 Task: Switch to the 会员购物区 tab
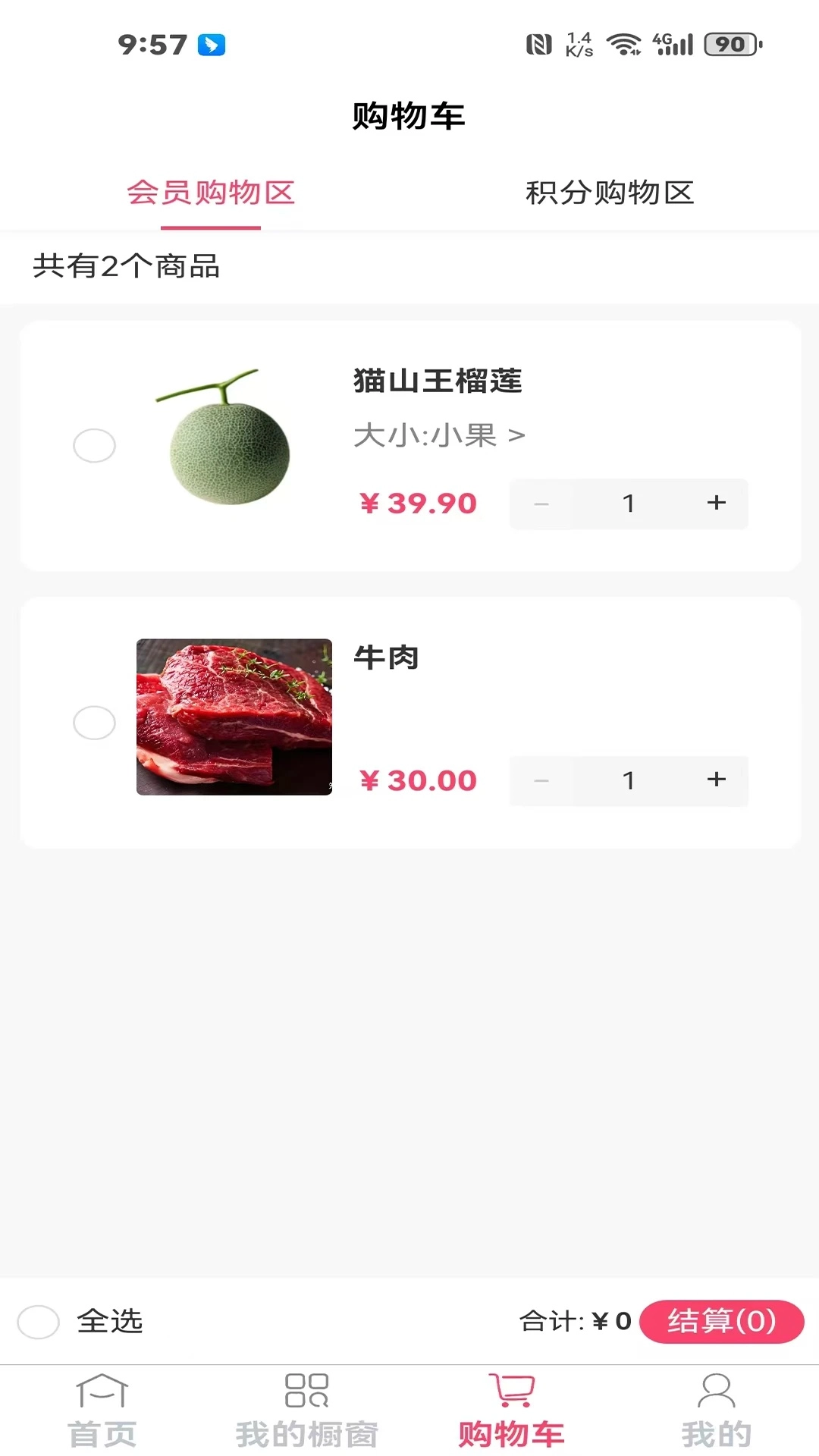[210, 193]
